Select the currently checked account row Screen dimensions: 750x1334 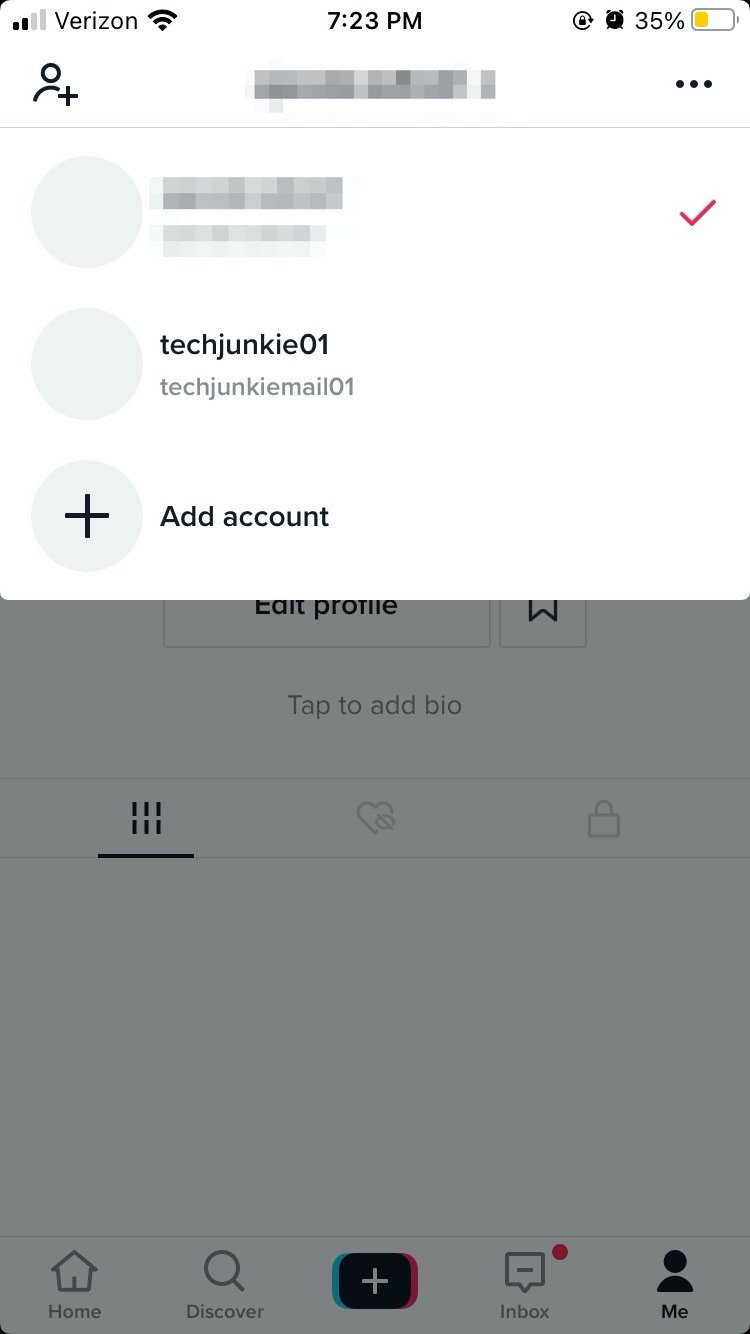pyautogui.click(x=375, y=212)
